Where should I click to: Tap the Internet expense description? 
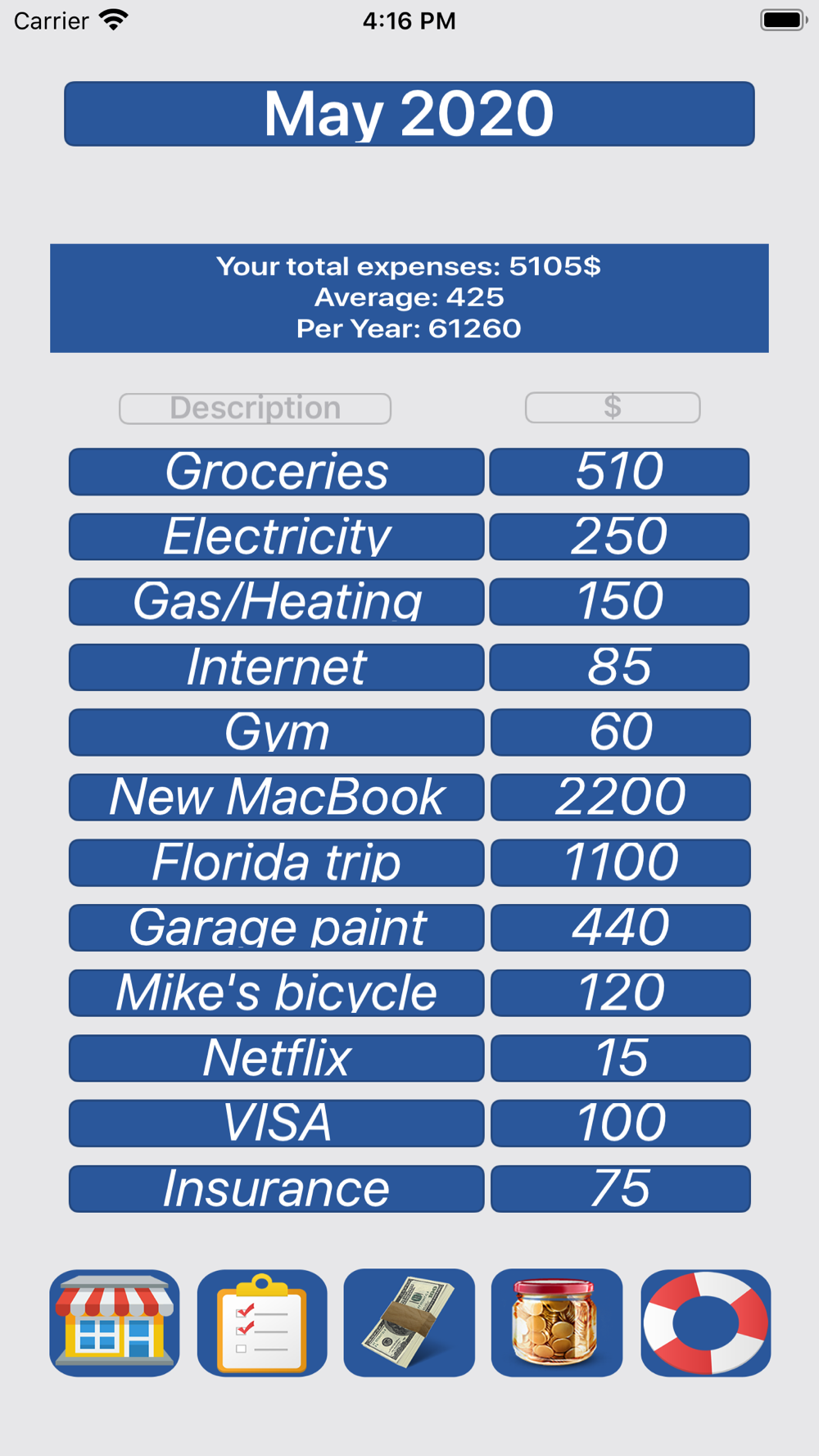pyautogui.click(x=277, y=667)
